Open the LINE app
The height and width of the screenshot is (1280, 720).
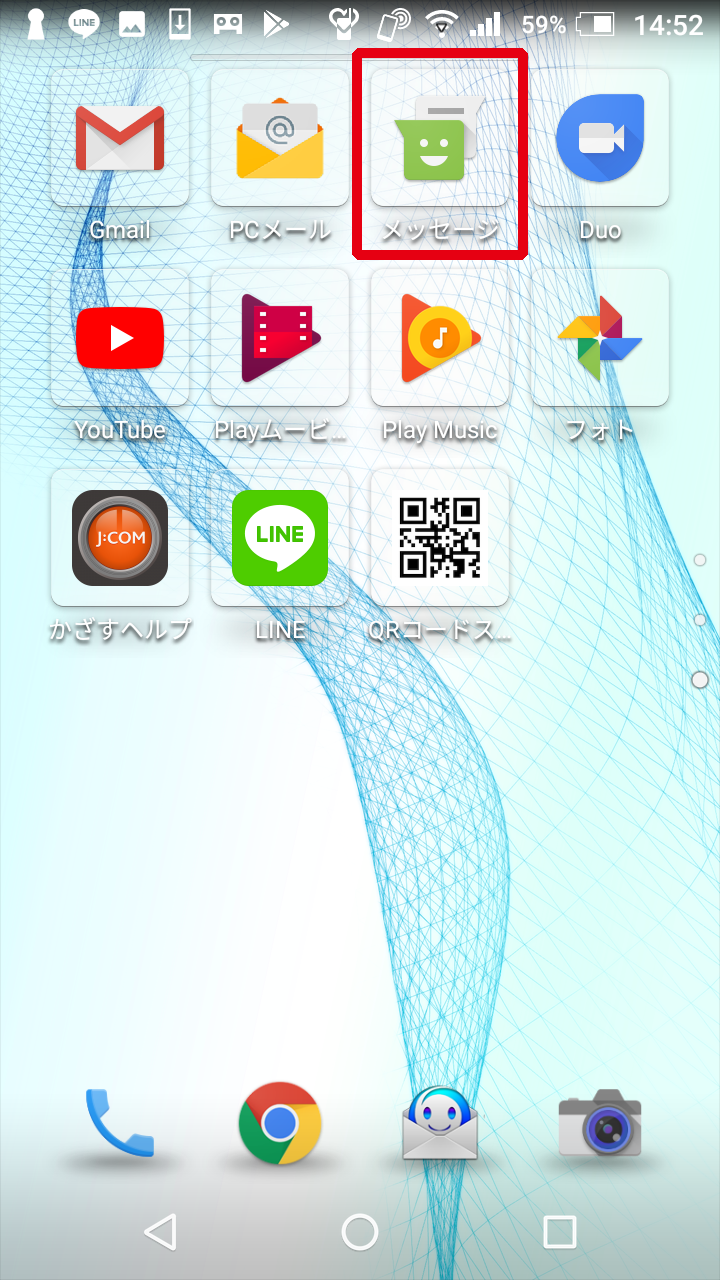[x=280, y=538]
